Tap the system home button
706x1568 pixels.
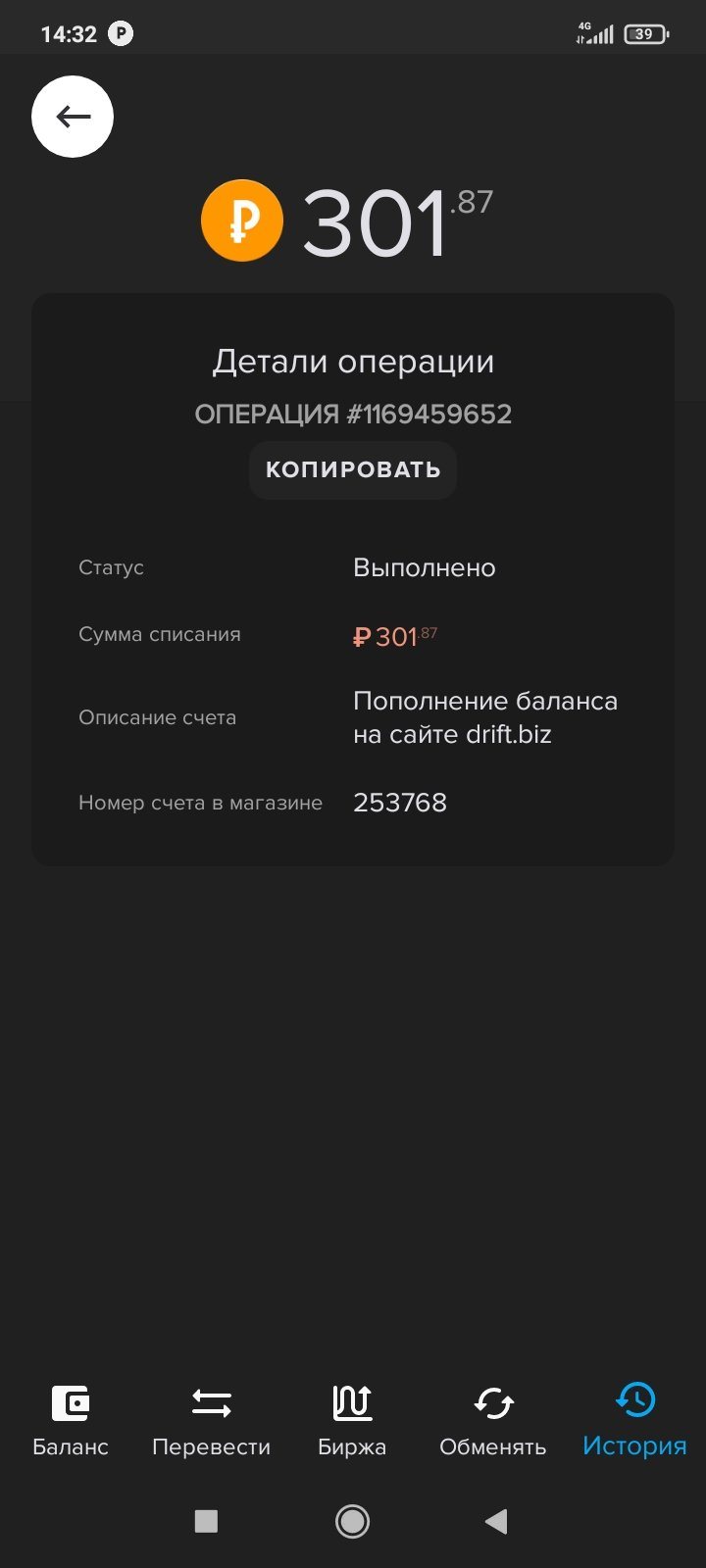(353, 1521)
